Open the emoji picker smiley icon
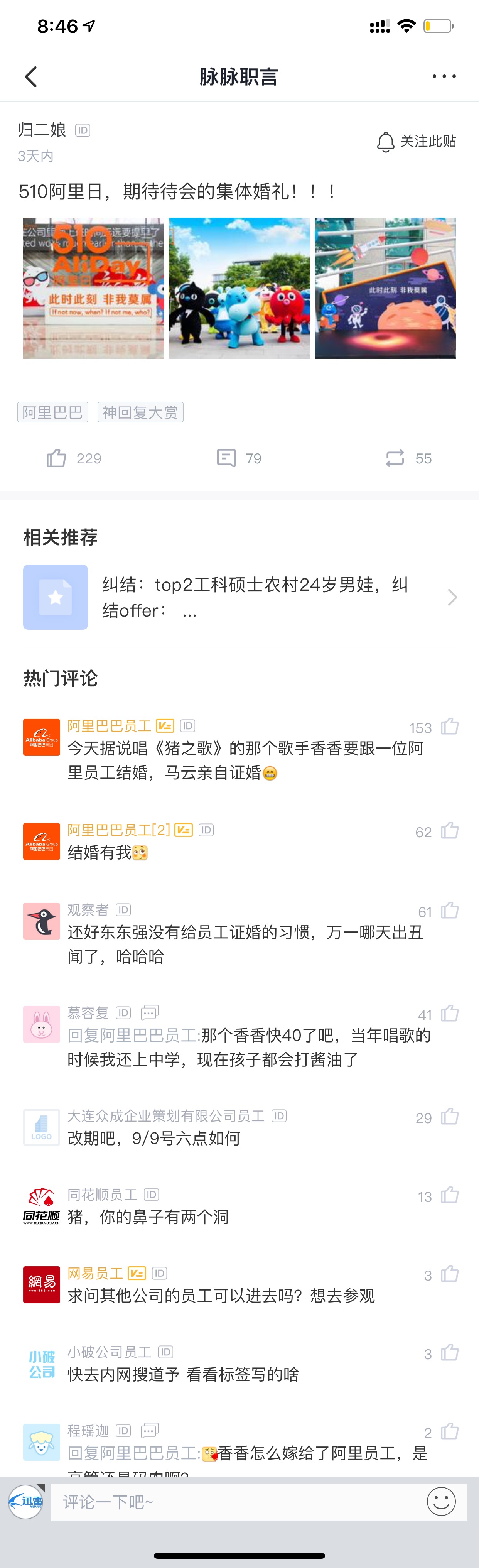The height and width of the screenshot is (1568, 479). (441, 1502)
